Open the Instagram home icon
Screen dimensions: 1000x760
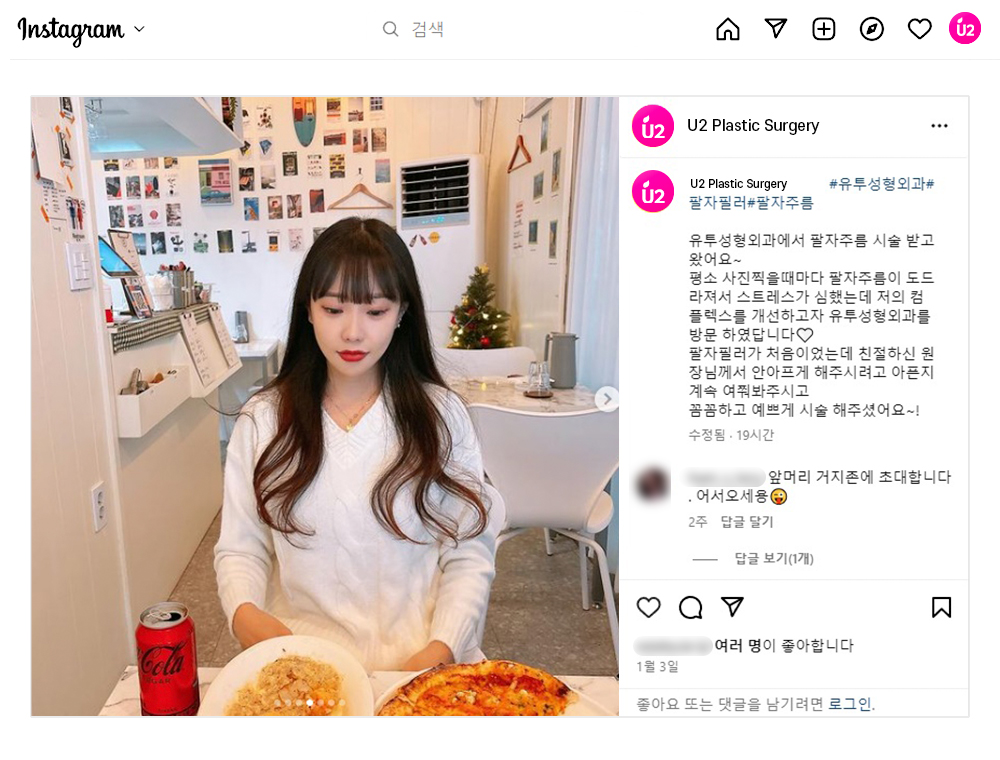(x=728, y=29)
